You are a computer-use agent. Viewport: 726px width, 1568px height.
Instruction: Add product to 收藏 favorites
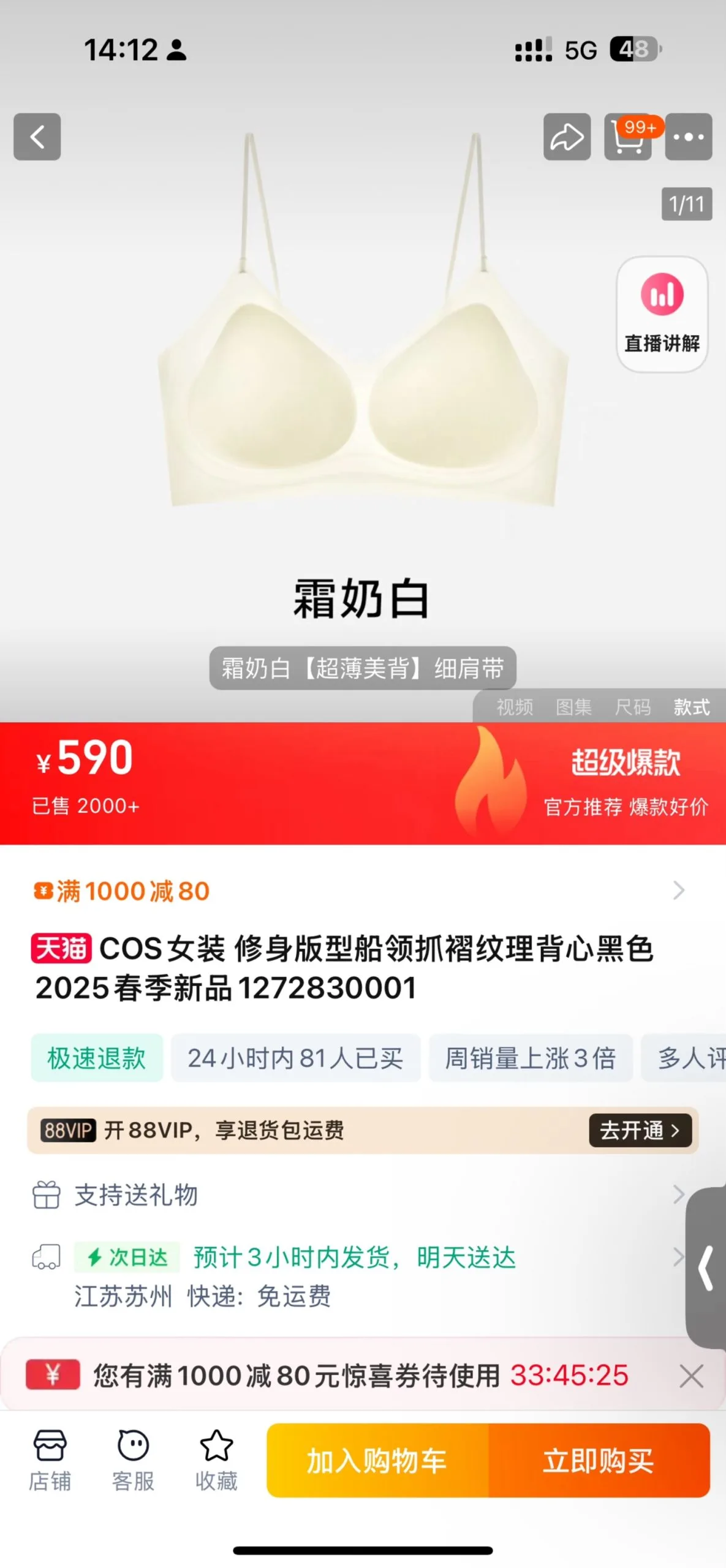pyautogui.click(x=216, y=1461)
